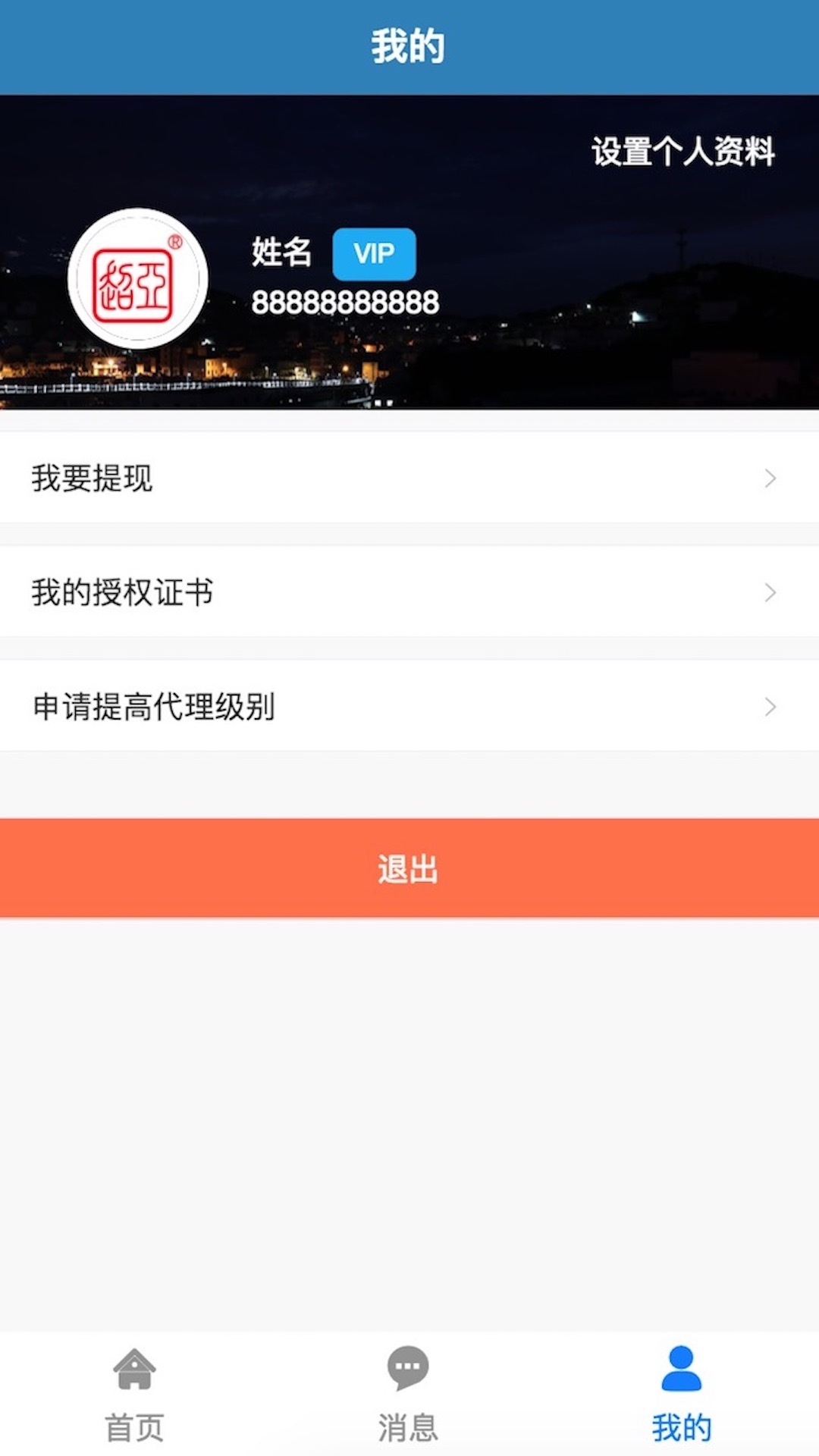Switch to the 首页 home tab
Viewport: 819px width, 1456px height.
coord(135,1395)
